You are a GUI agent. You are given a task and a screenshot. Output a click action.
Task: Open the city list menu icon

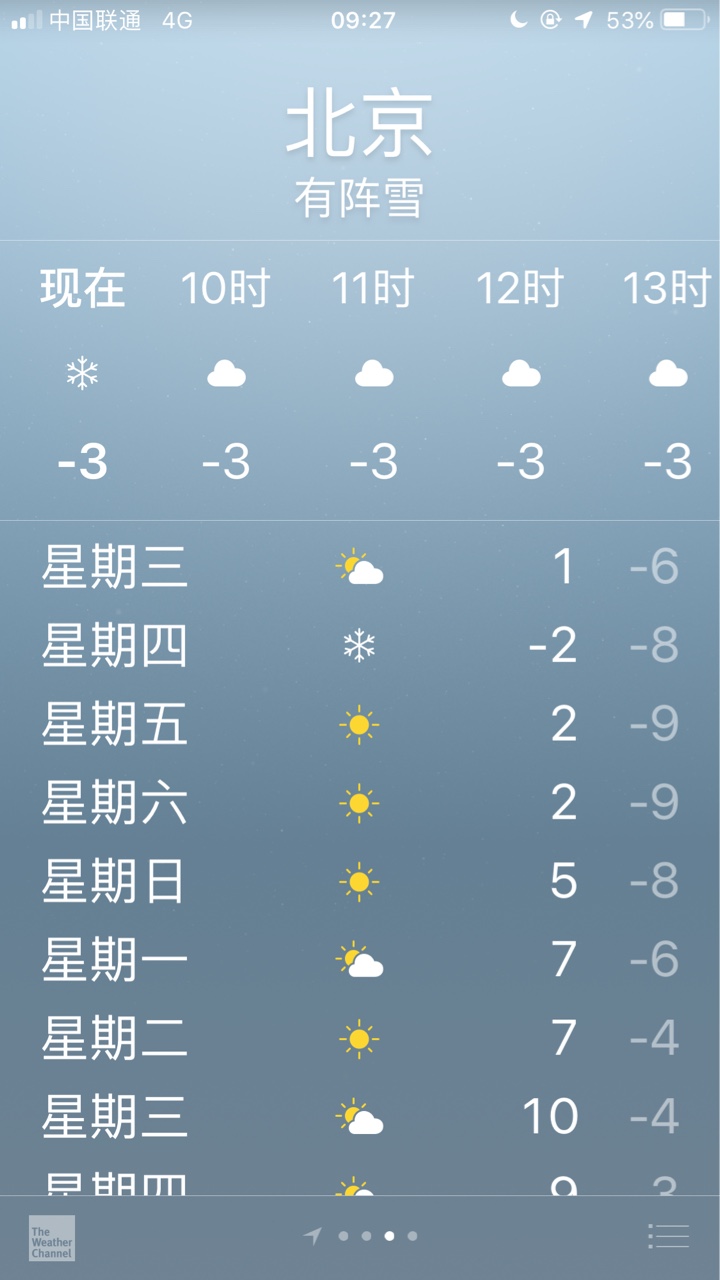pyautogui.click(x=669, y=1236)
